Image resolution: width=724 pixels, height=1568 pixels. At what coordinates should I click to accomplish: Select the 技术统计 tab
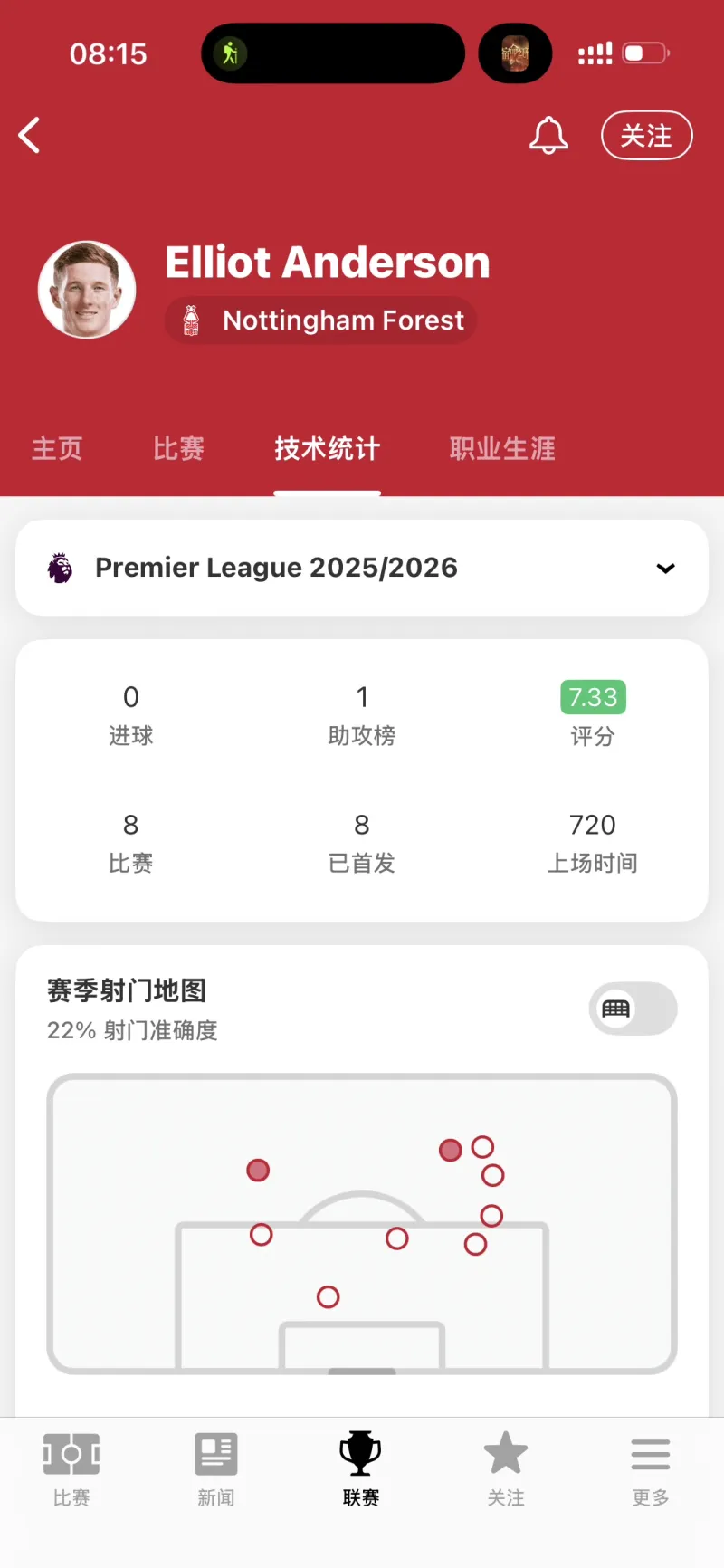(327, 448)
